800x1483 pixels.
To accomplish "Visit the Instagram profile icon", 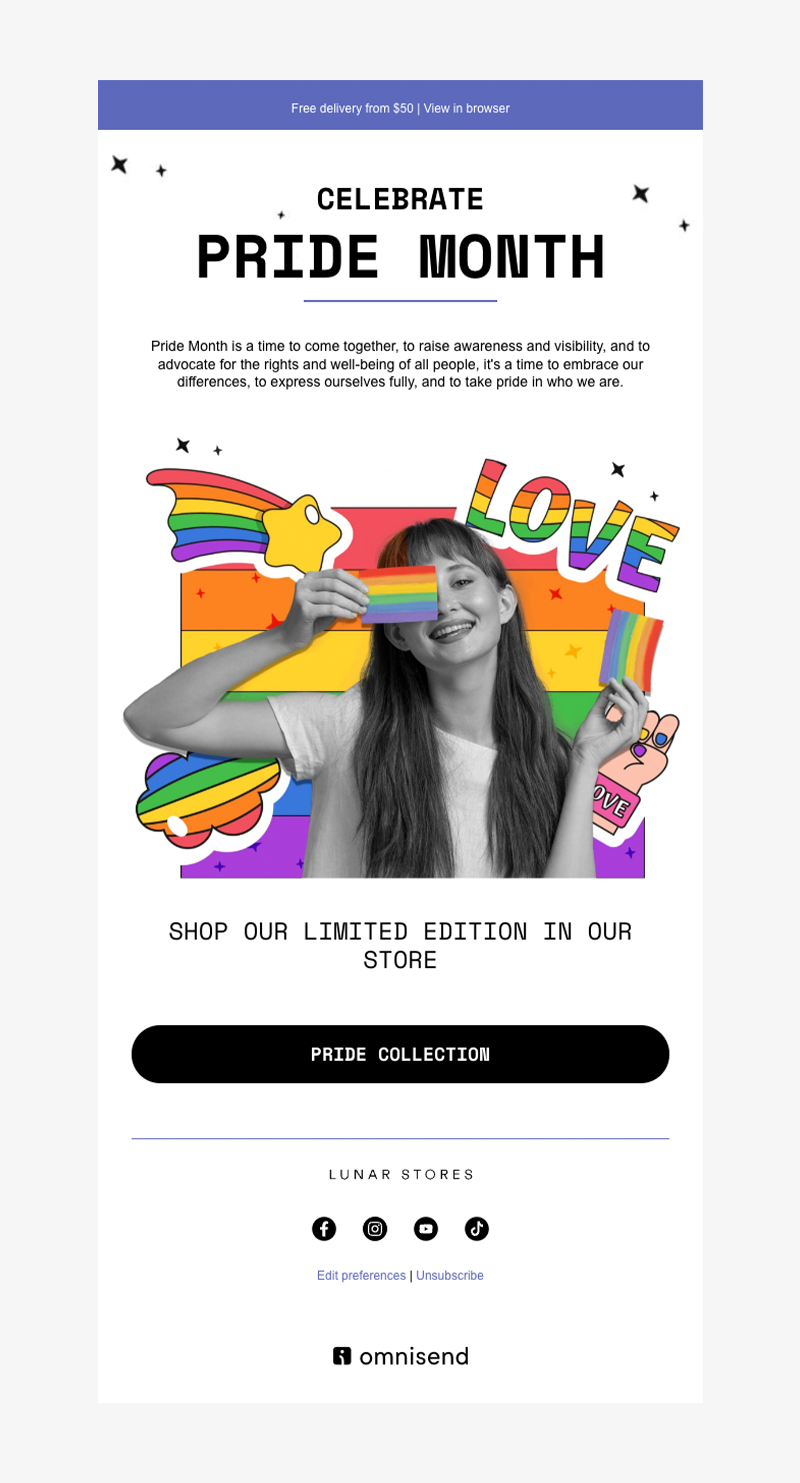I will click(x=375, y=1229).
